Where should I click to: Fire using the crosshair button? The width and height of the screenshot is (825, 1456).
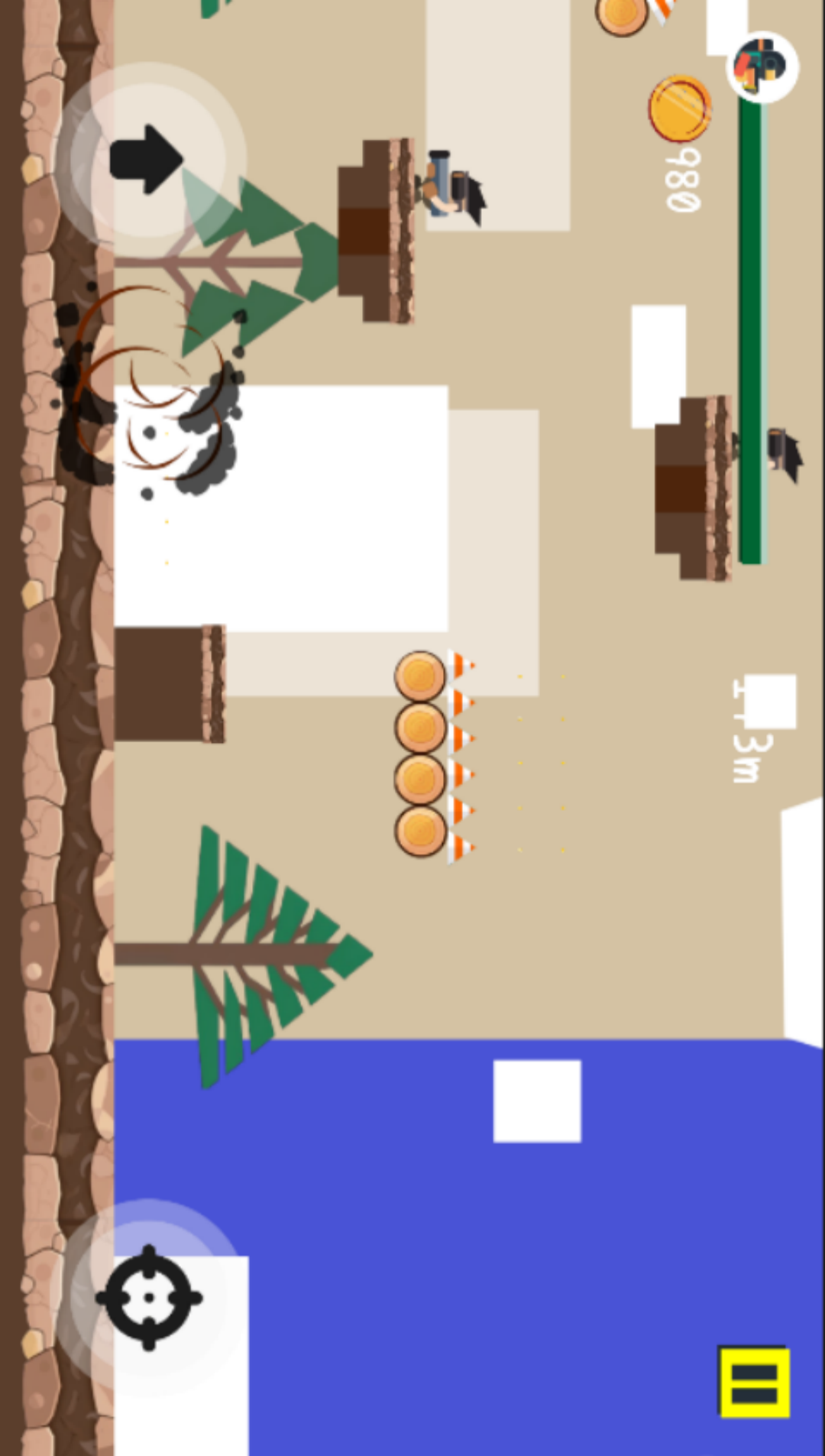149,1296
